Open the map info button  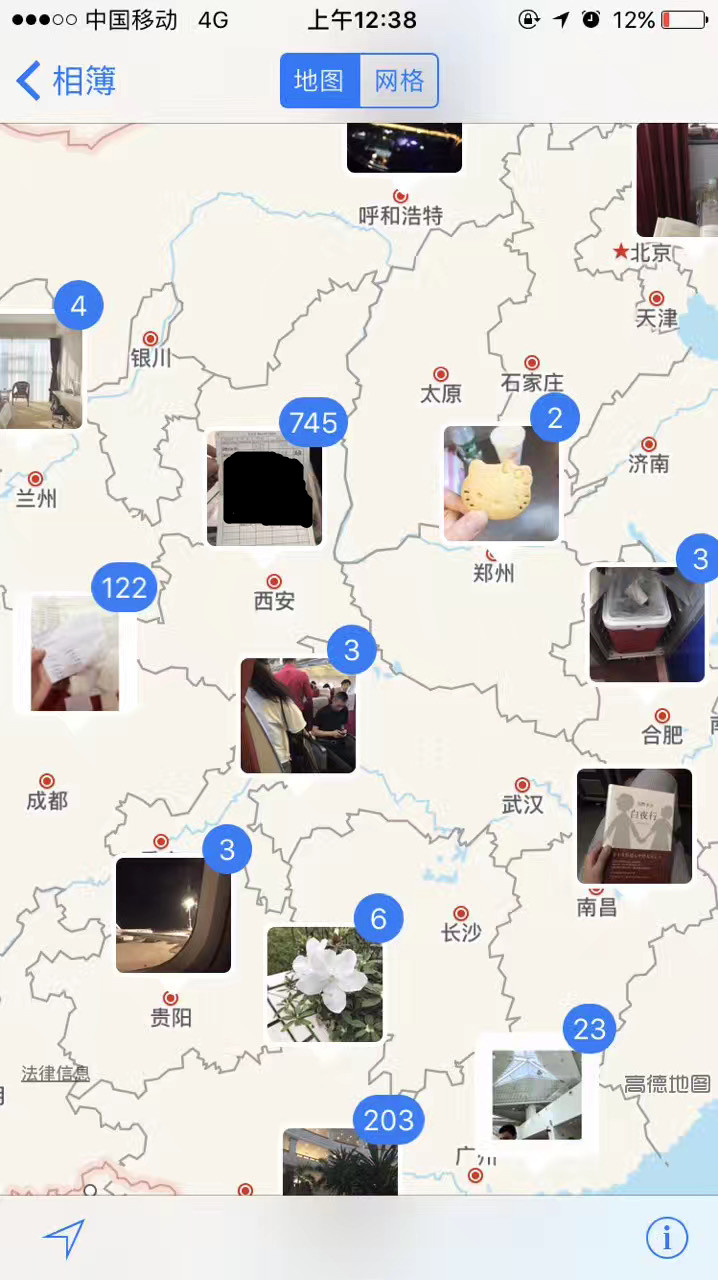coord(666,1238)
